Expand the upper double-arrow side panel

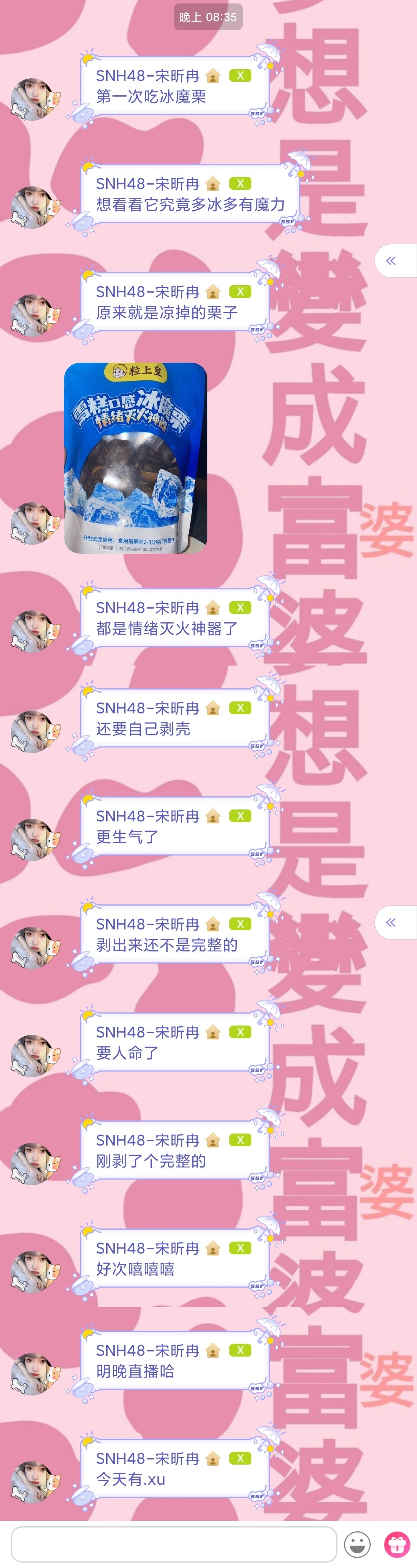tap(393, 261)
